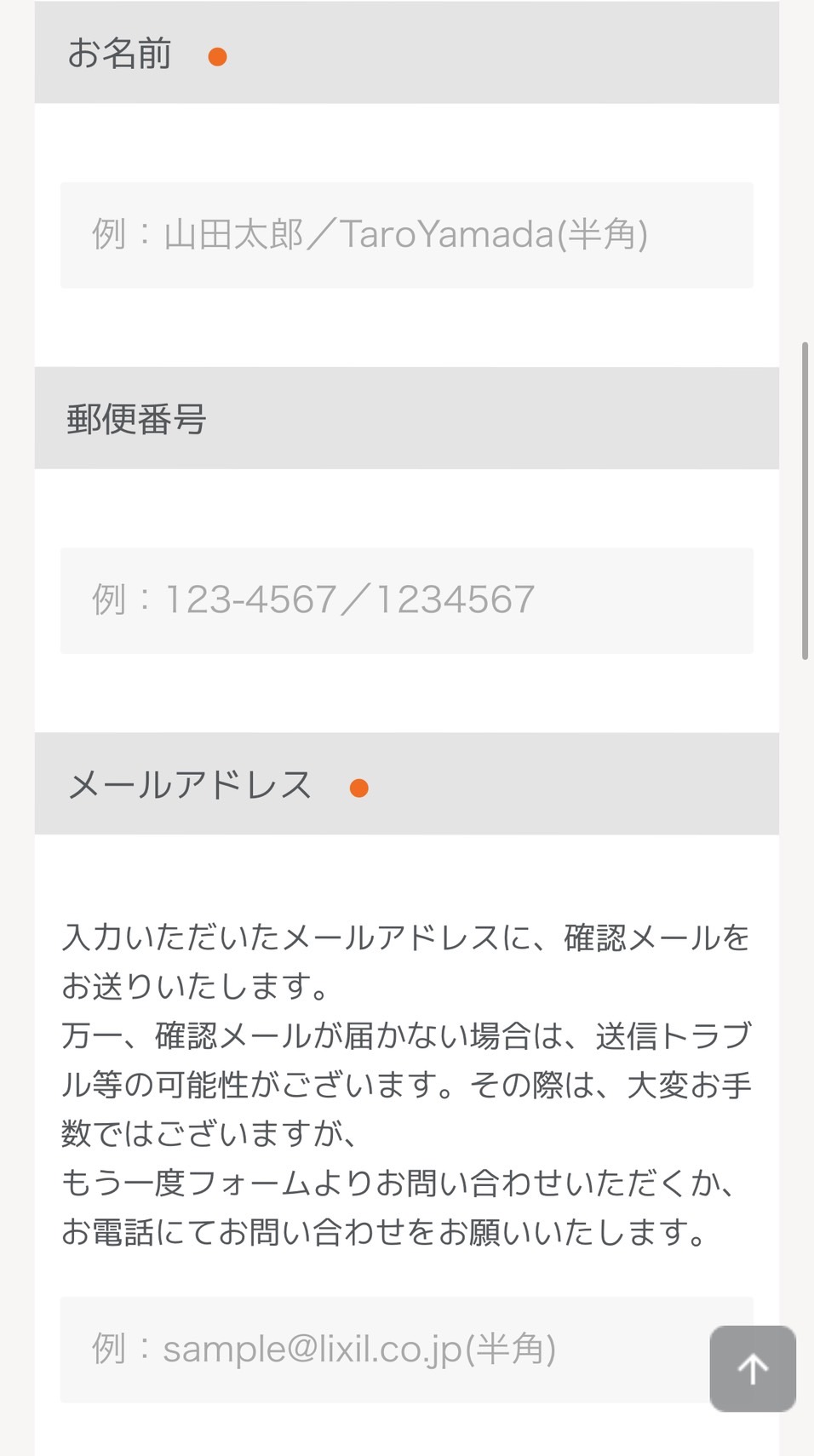The height and width of the screenshot is (1456, 814).
Task: Tap the orange required marker beside メールアドレス
Action: (358, 788)
